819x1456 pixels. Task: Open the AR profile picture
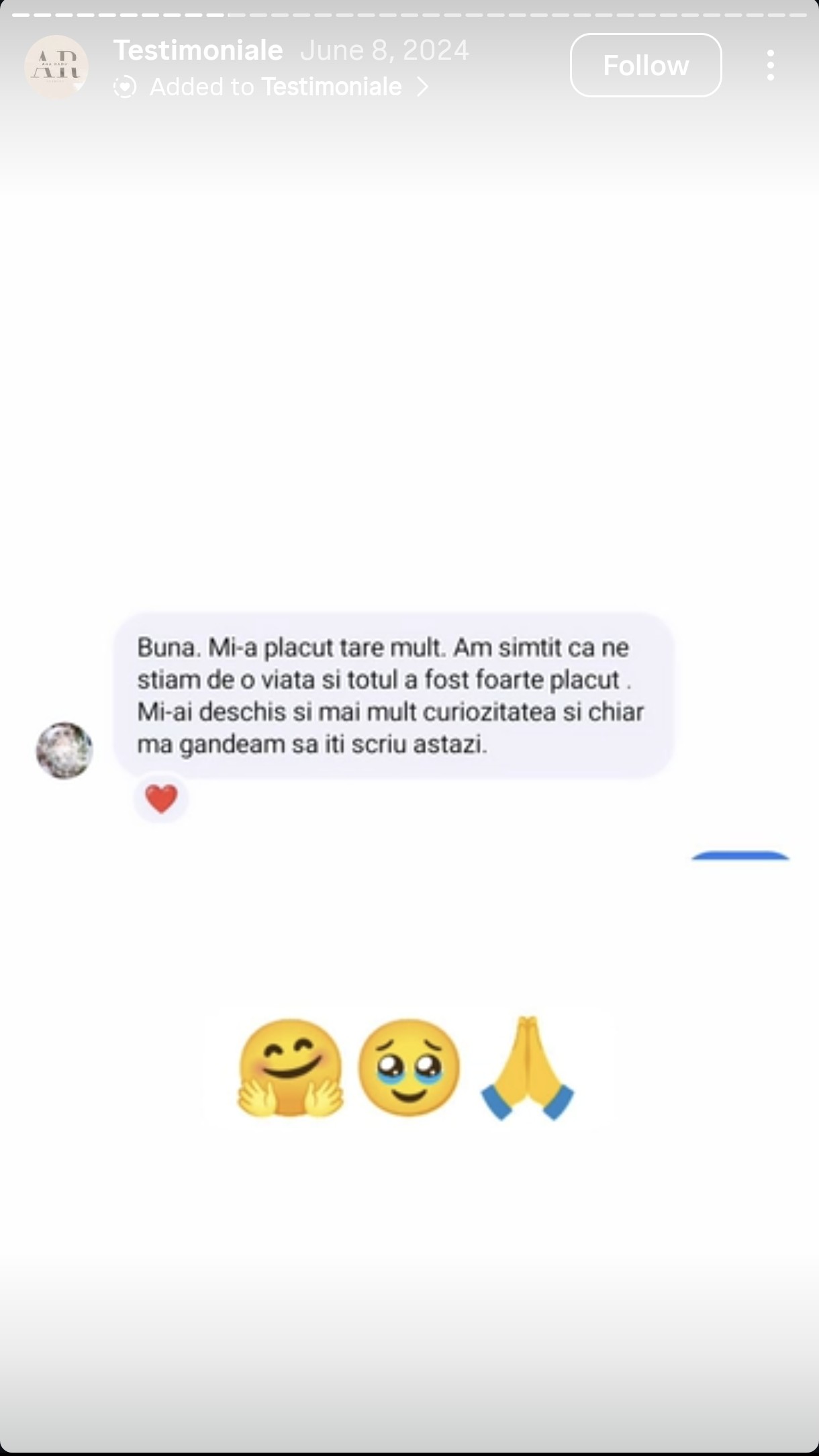click(x=56, y=66)
